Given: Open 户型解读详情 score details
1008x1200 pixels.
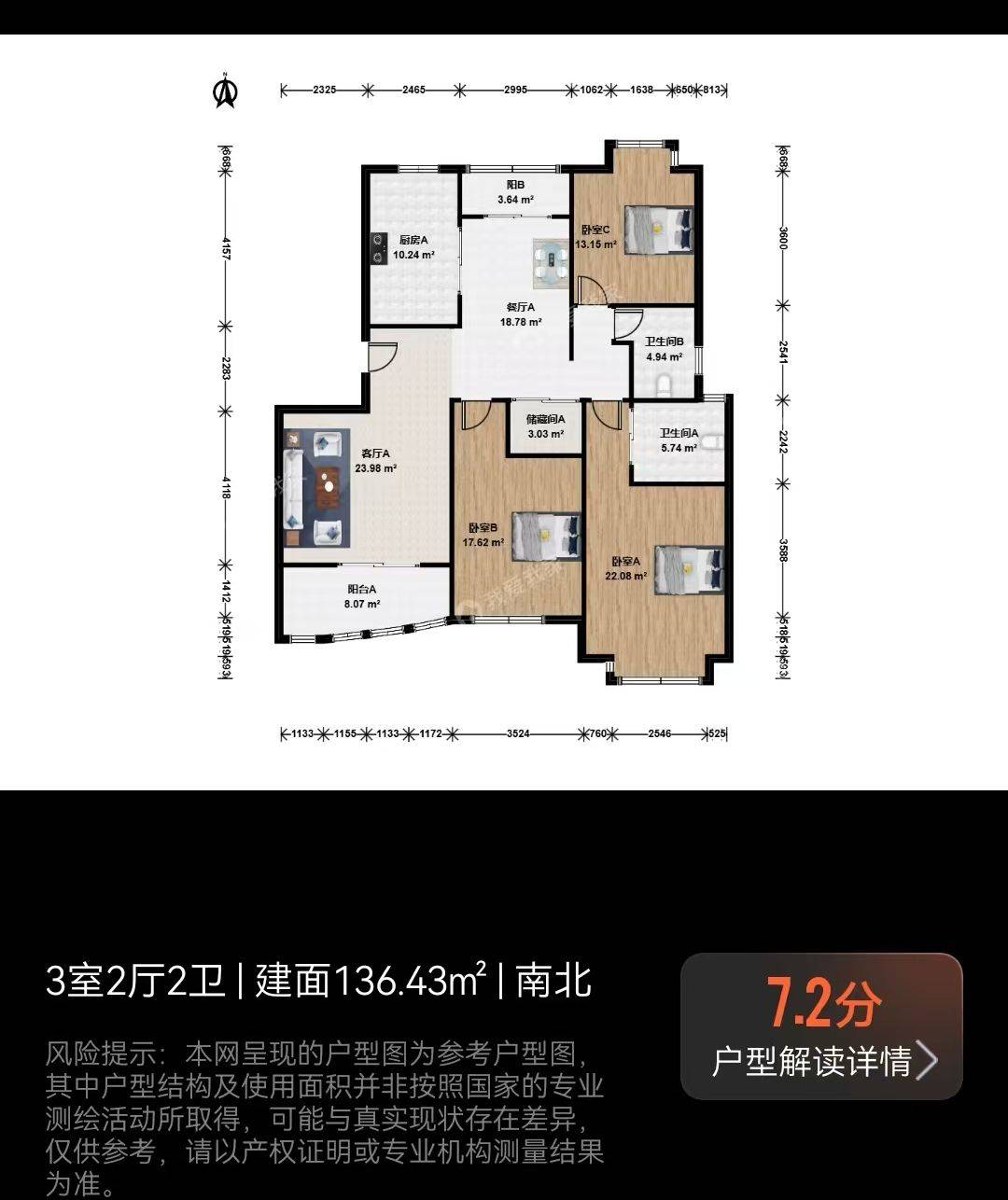Looking at the screenshot, I should click(x=821, y=1026).
